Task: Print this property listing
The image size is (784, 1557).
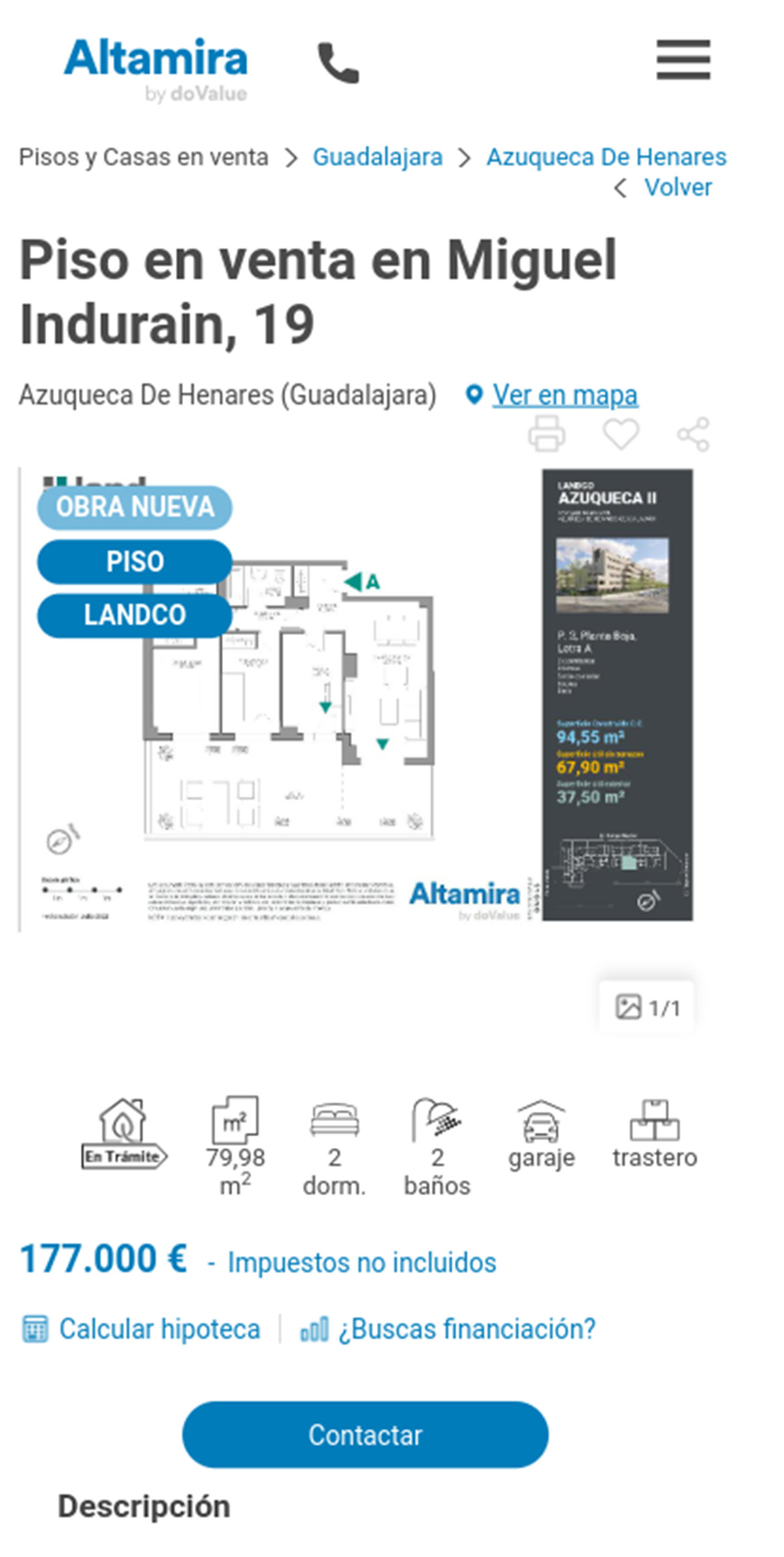Action: point(546,434)
